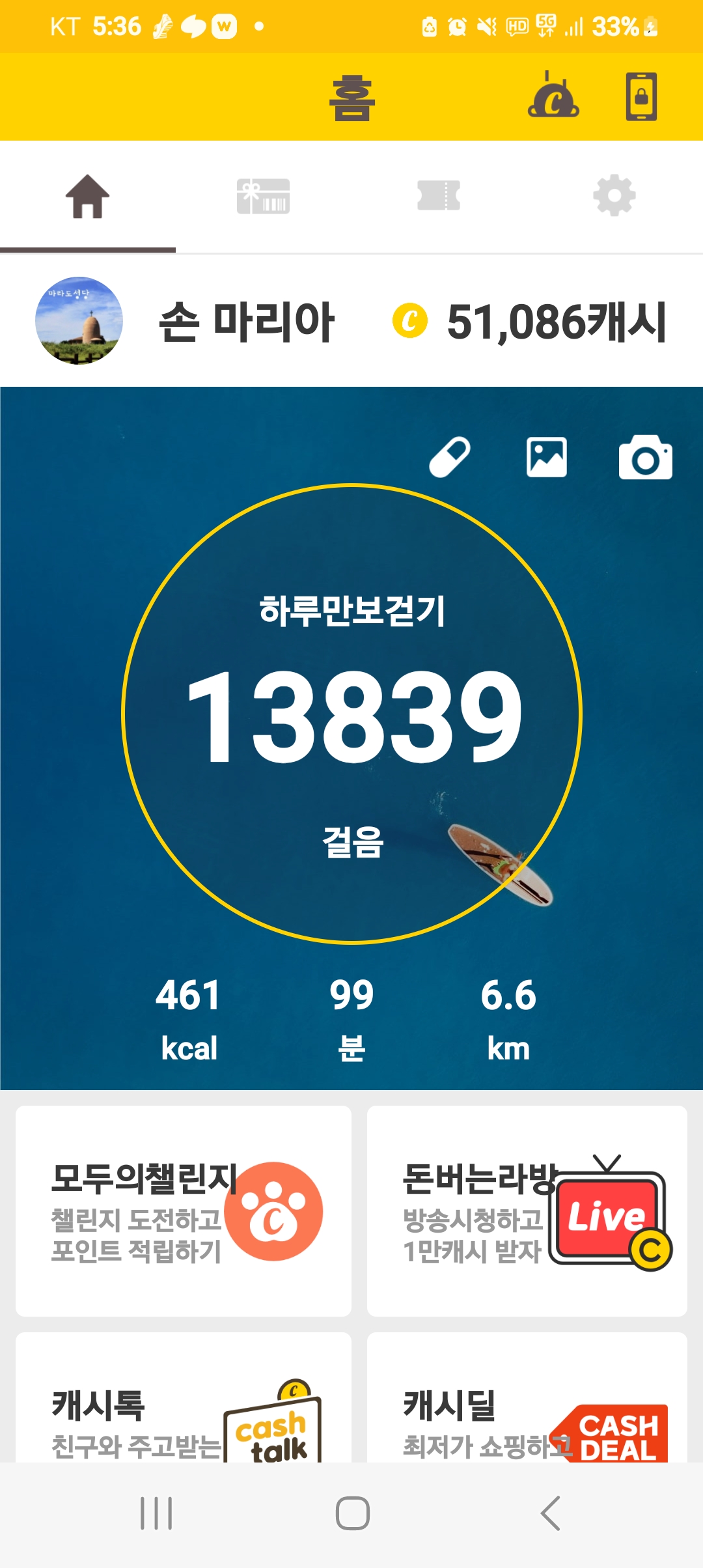
Task: Open the cash roulette icon in header
Action: click(553, 98)
